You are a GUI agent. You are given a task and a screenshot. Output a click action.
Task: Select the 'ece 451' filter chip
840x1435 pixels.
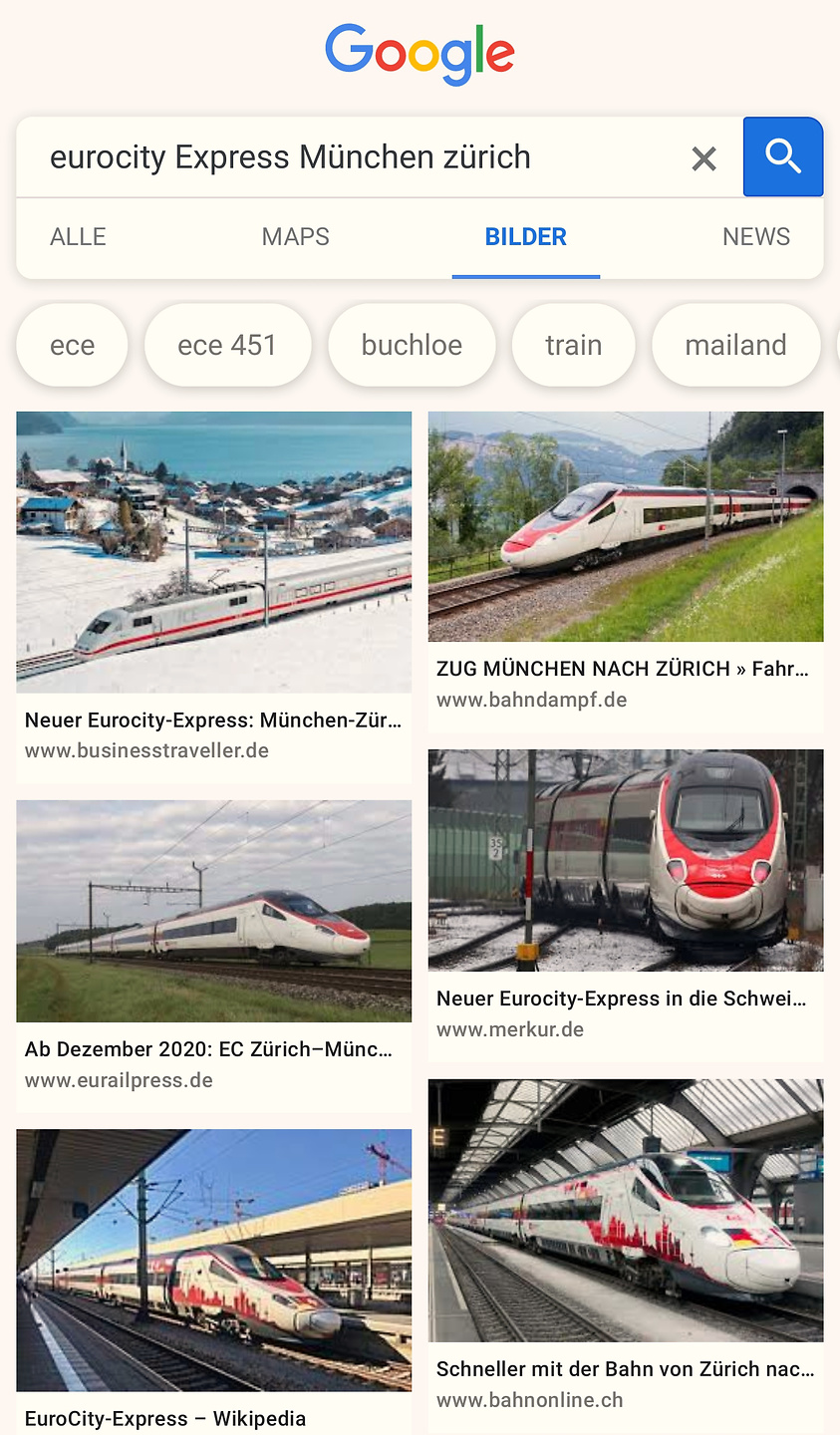pyautogui.click(x=227, y=344)
